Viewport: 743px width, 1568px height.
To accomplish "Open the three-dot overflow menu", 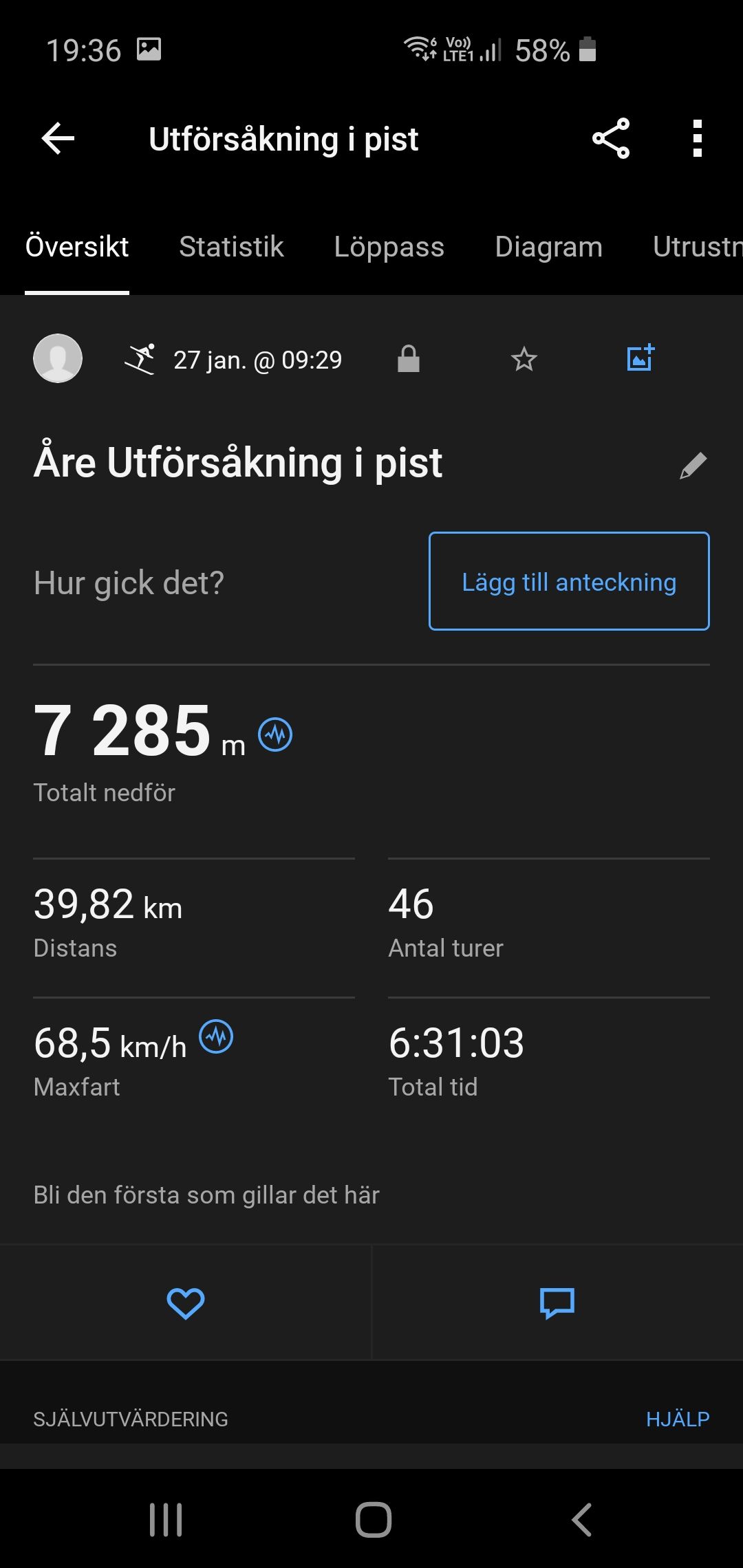I will [x=697, y=139].
